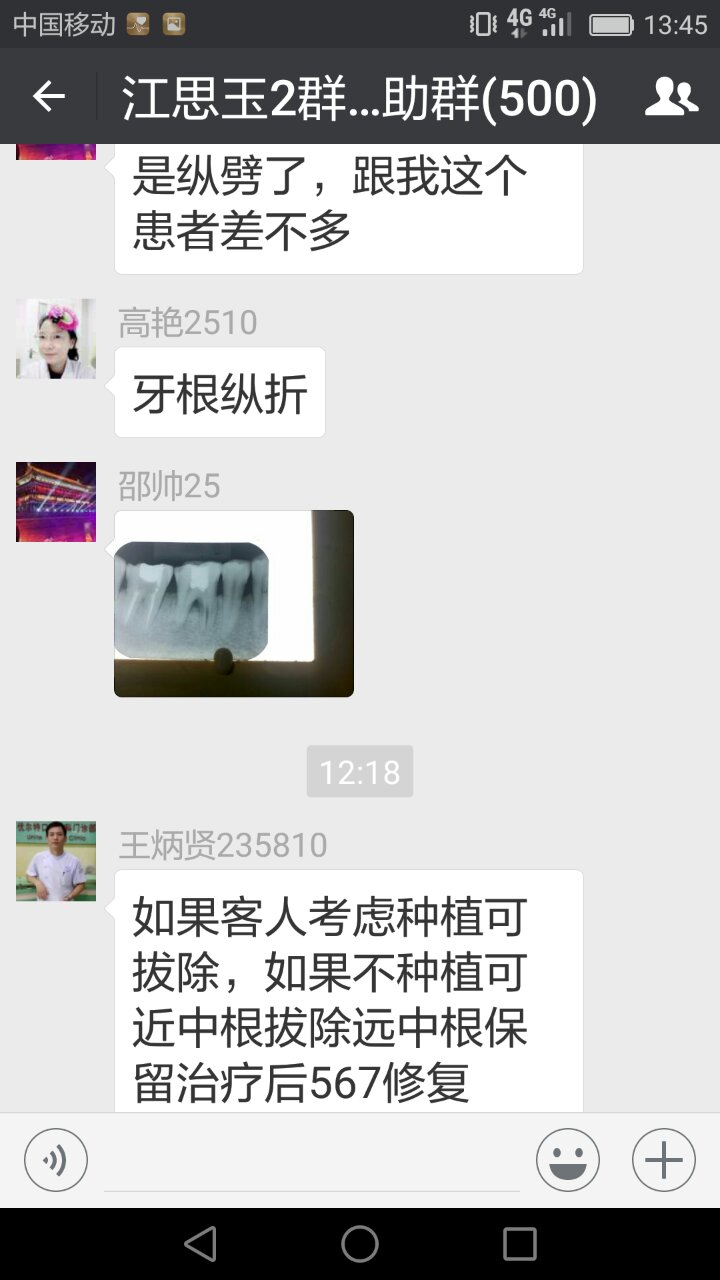Screen dimensions: 720x1280
Task: Open 高艳2510's profile avatar
Action: pos(56,339)
